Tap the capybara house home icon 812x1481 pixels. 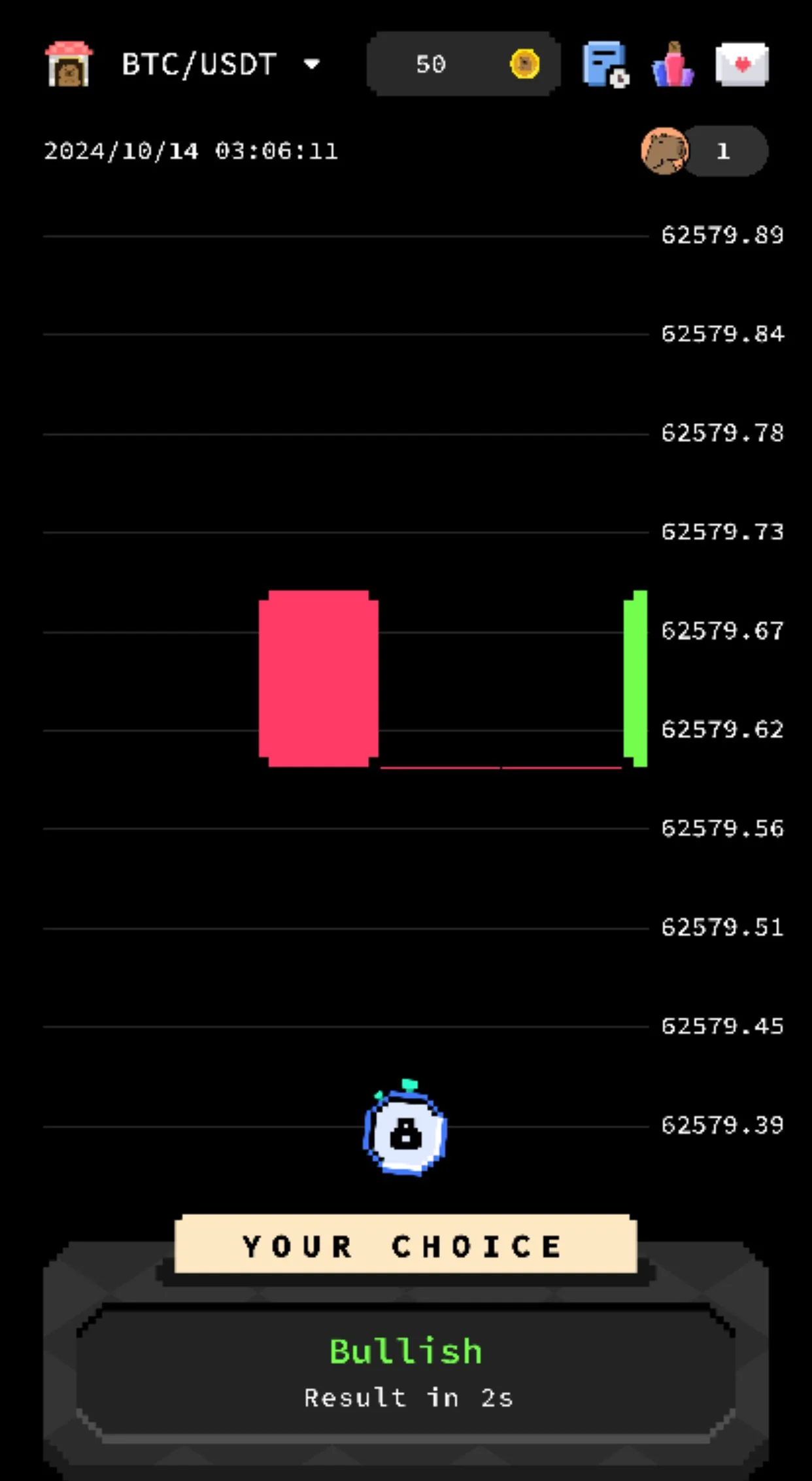click(69, 64)
